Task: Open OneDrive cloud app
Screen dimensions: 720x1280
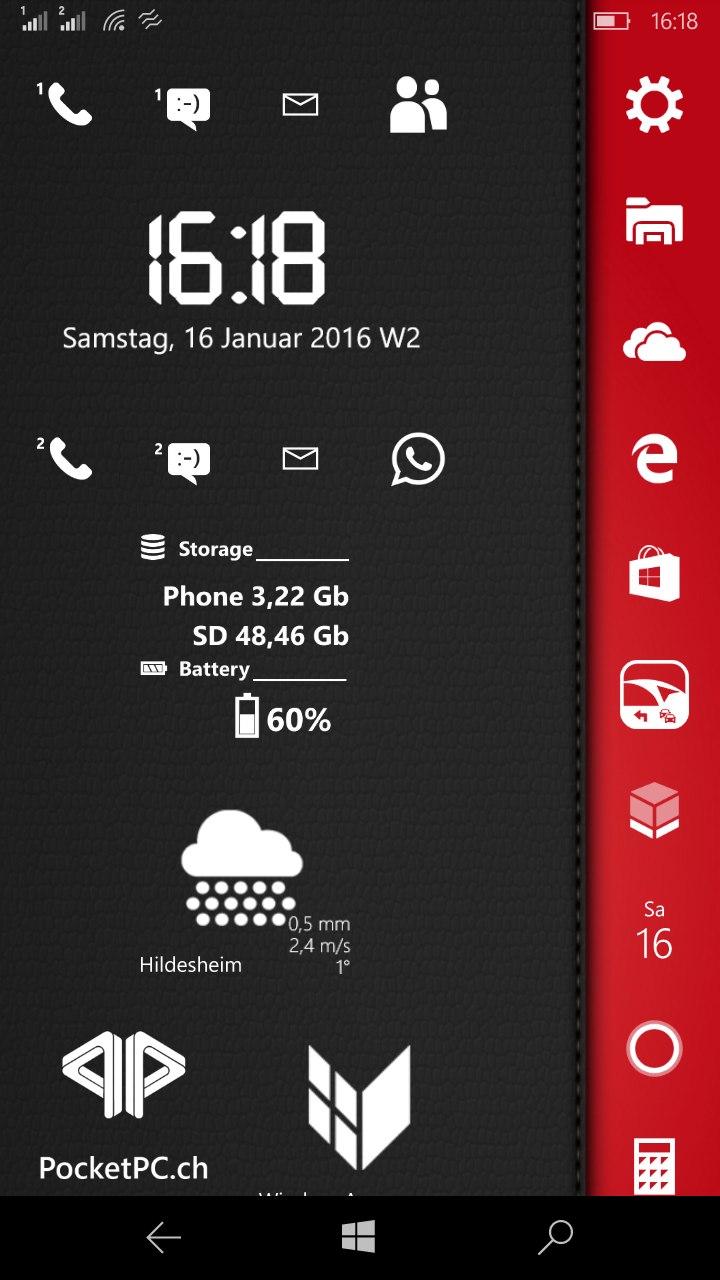Action: point(654,343)
